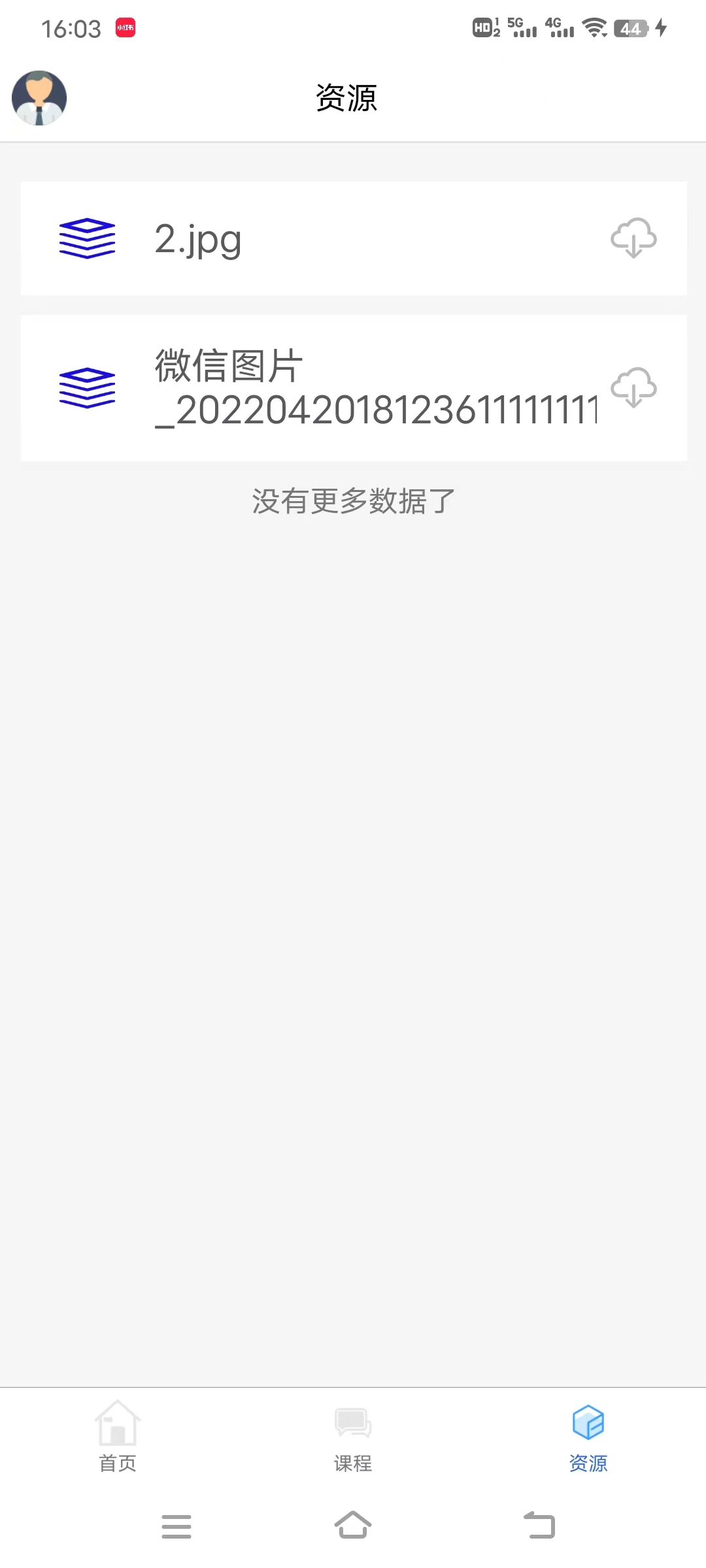Image resolution: width=706 pixels, height=1568 pixels.
Task: Download the 微信图片 file
Action: (x=633, y=387)
